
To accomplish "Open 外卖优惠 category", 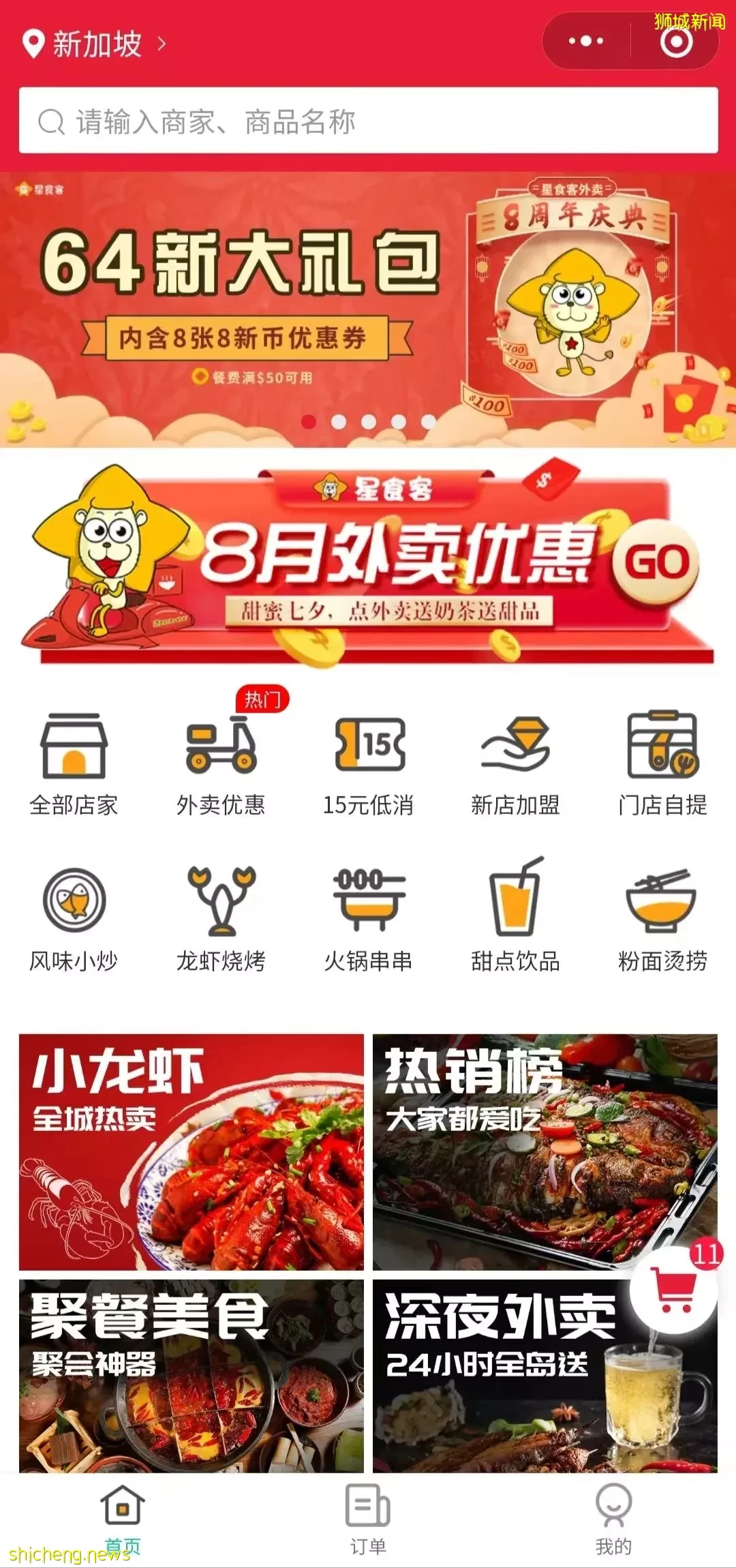I will click(221, 765).
